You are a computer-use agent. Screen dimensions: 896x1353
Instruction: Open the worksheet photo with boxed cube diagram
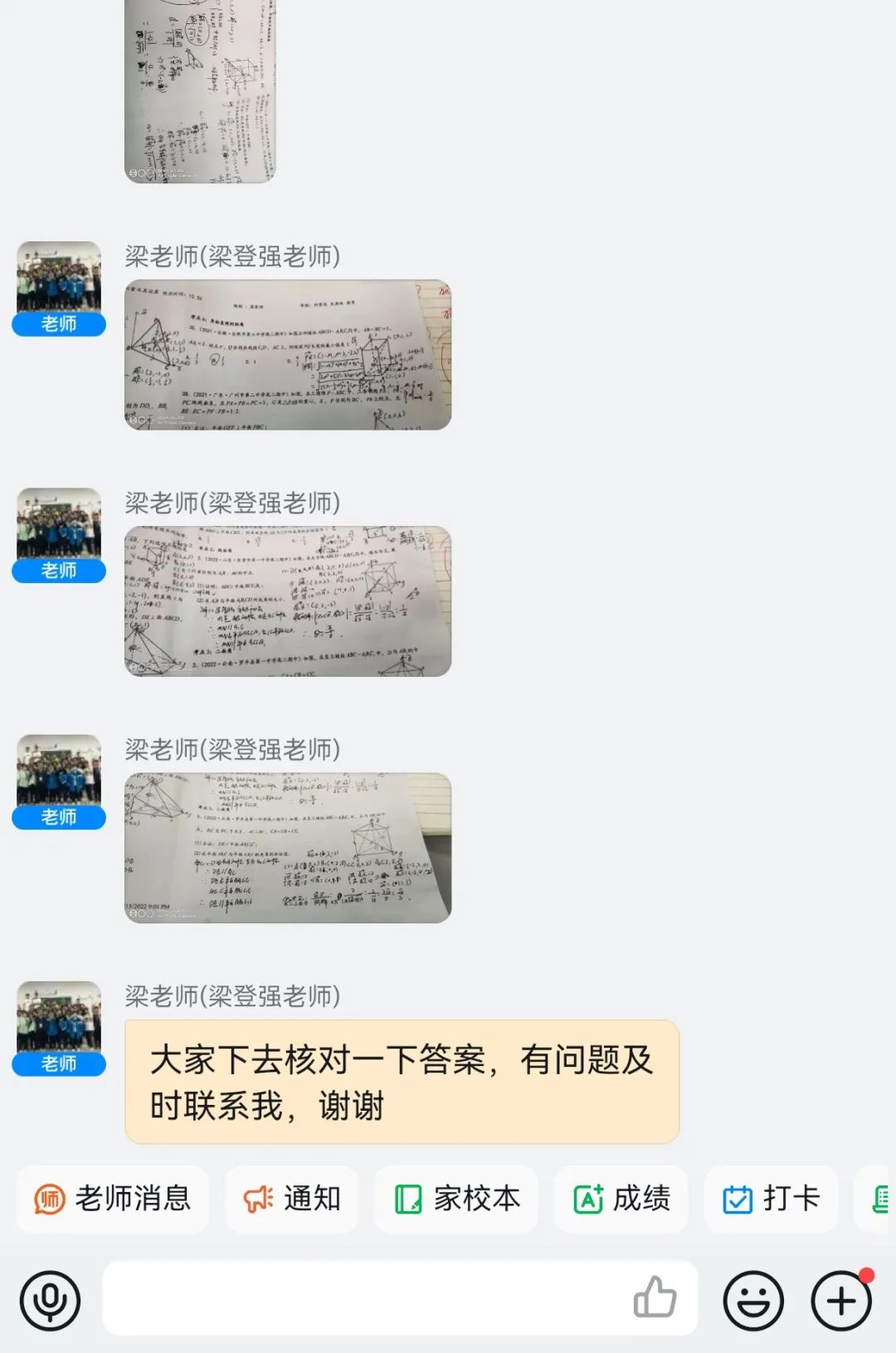coord(288,601)
